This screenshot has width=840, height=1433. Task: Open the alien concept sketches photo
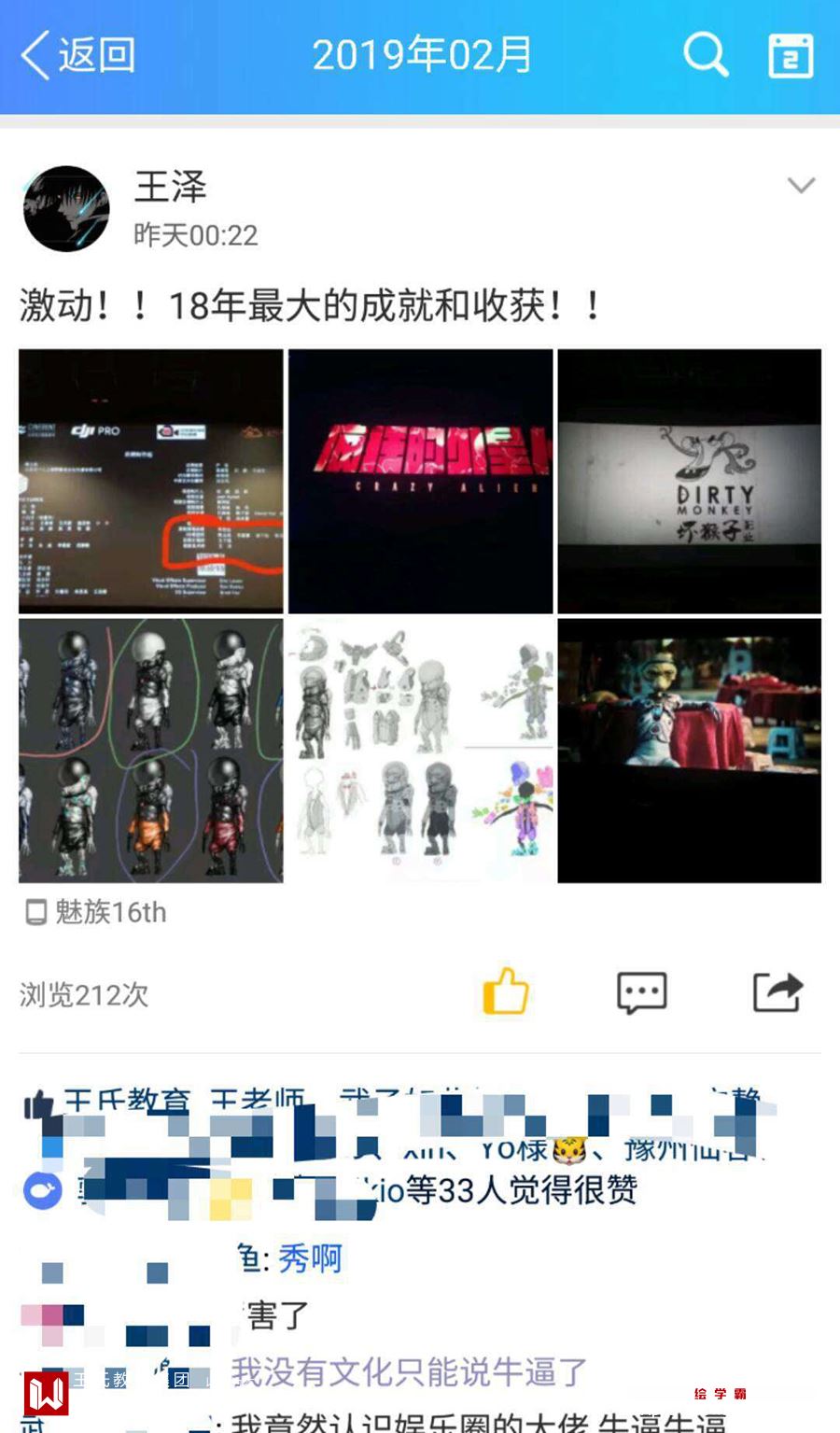click(420, 751)
